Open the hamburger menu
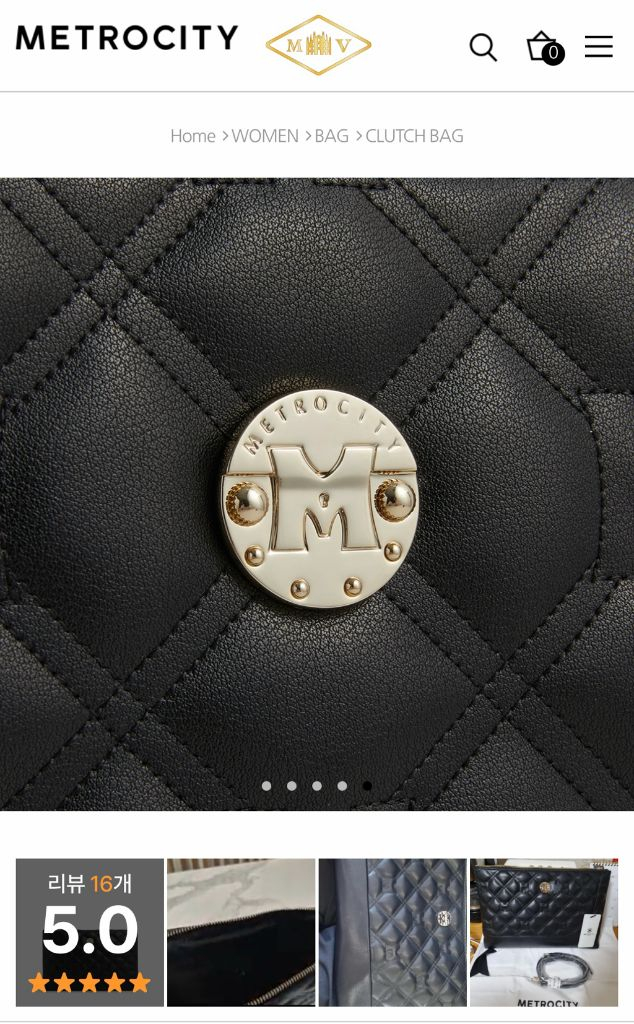 (598, 47)
